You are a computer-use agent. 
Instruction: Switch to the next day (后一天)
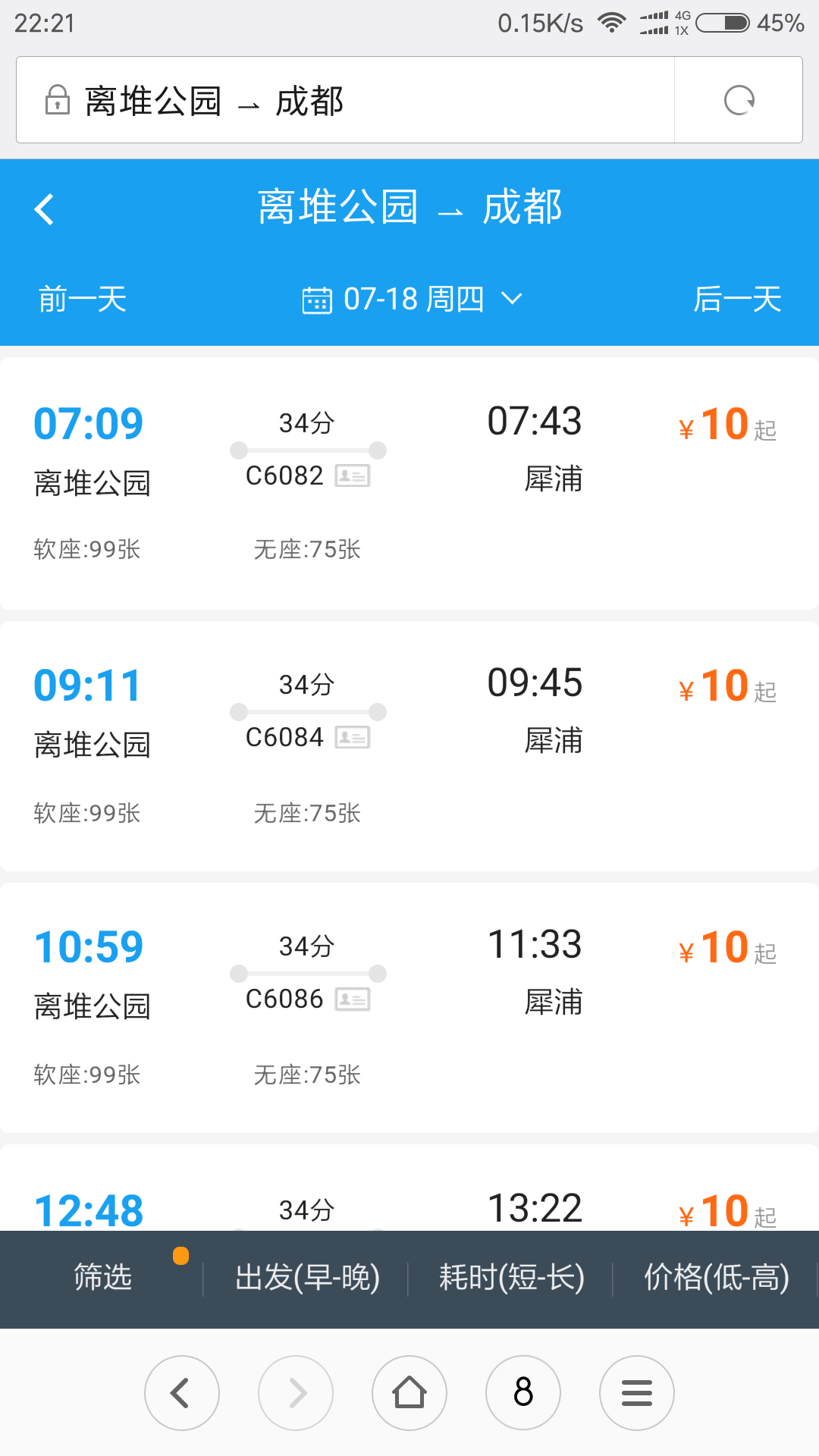[x=737, y=299]
